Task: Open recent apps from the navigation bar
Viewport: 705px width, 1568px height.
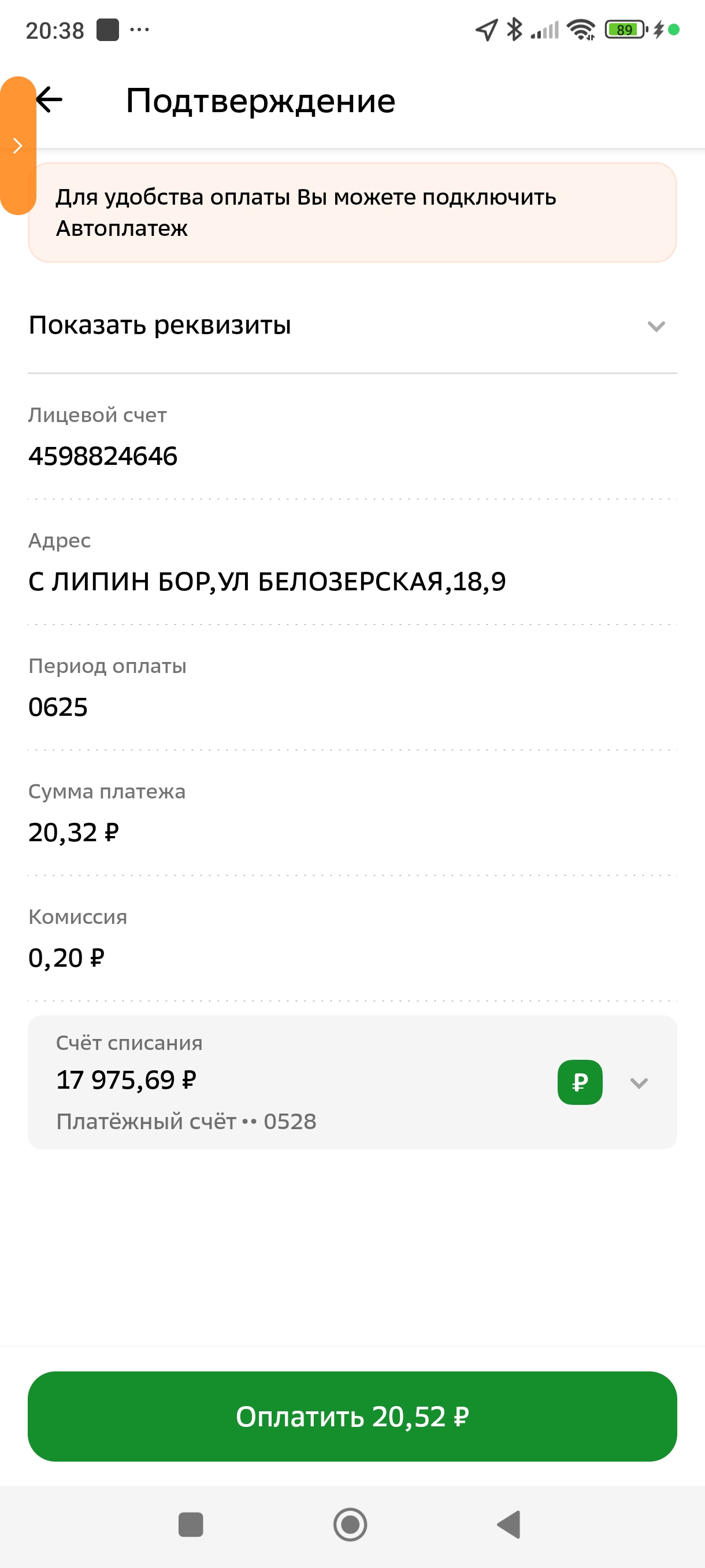Action: click(190, 1524)
